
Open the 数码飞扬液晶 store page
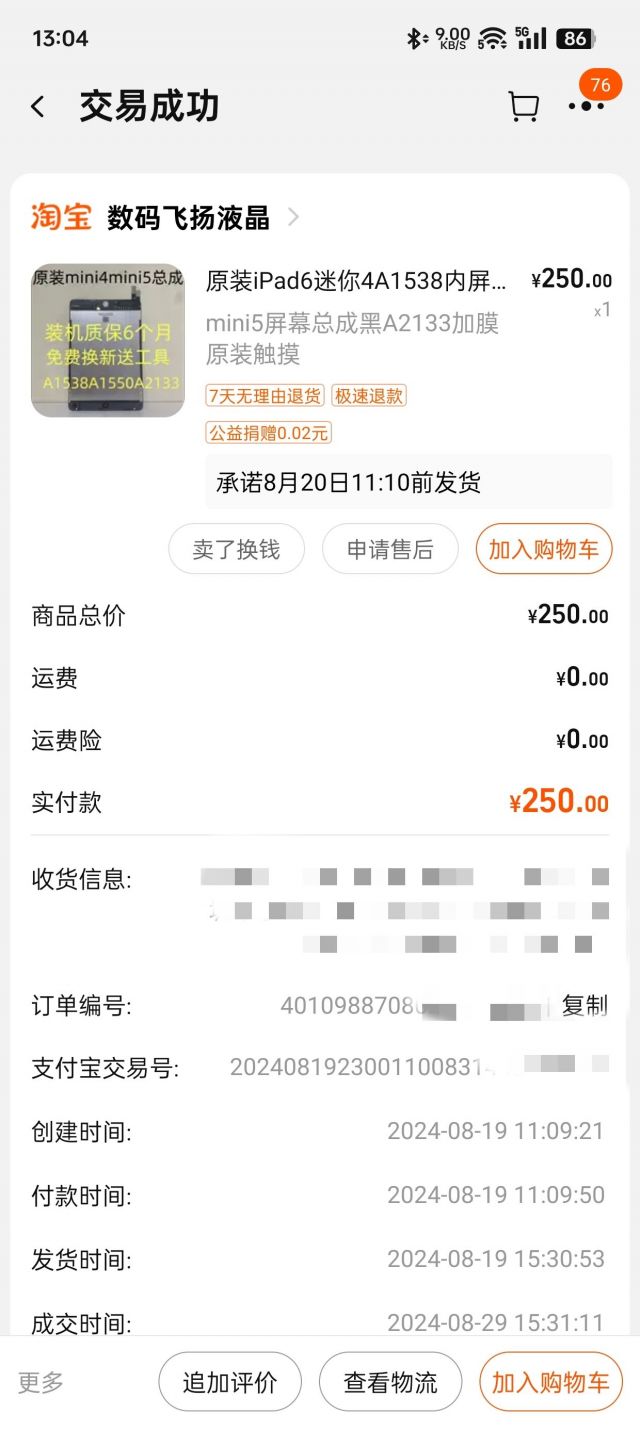coord(188,217)
